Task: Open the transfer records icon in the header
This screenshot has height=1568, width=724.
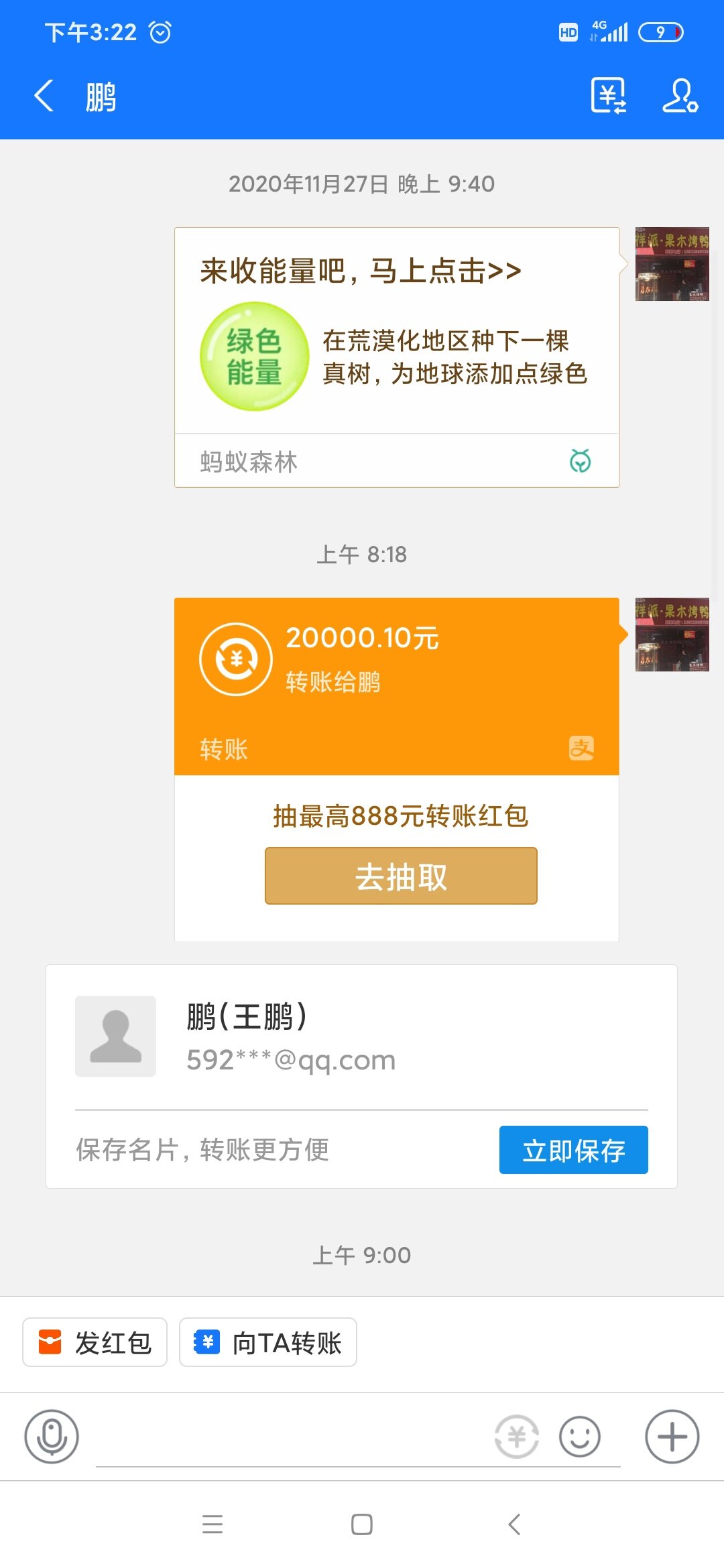Action: coord(608,96)
